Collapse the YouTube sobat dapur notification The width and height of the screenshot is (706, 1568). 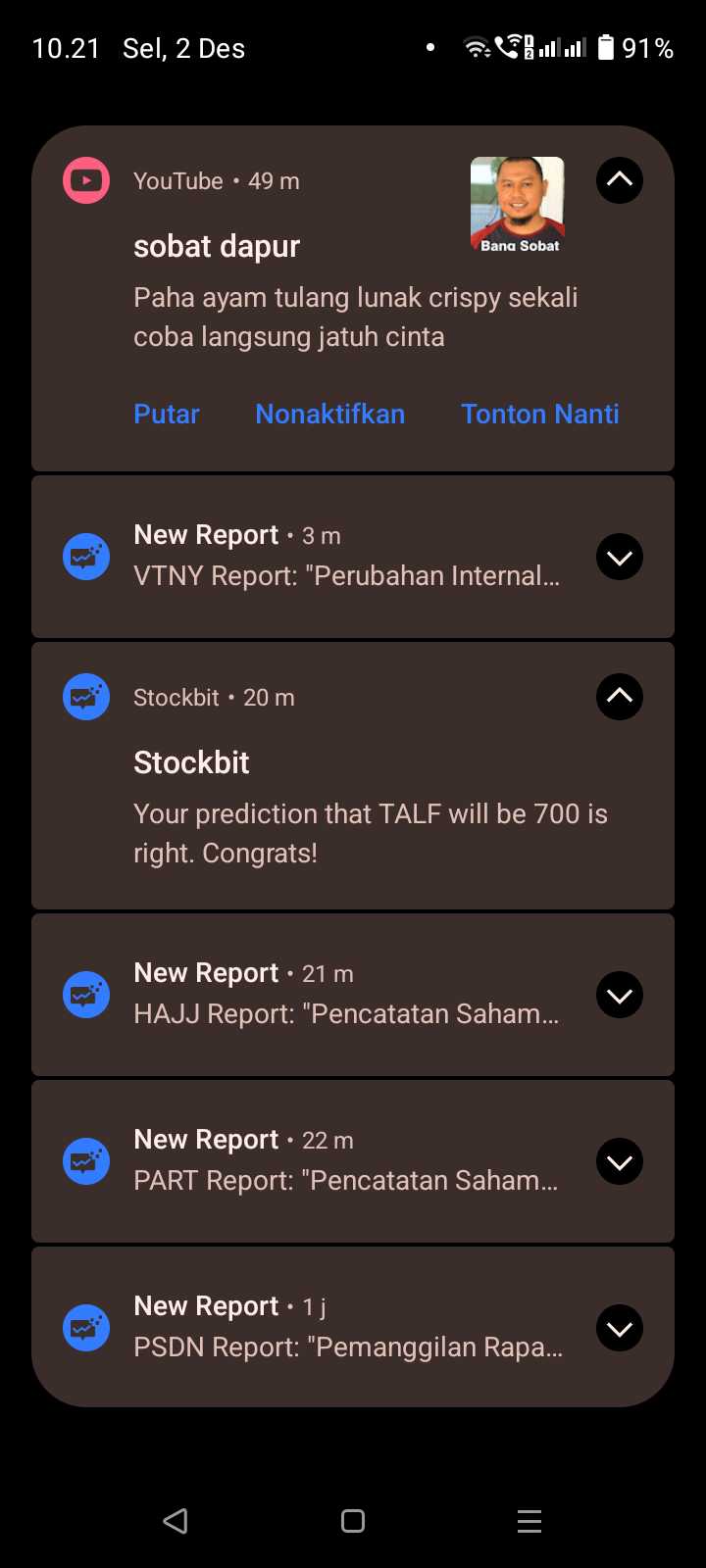619,180
